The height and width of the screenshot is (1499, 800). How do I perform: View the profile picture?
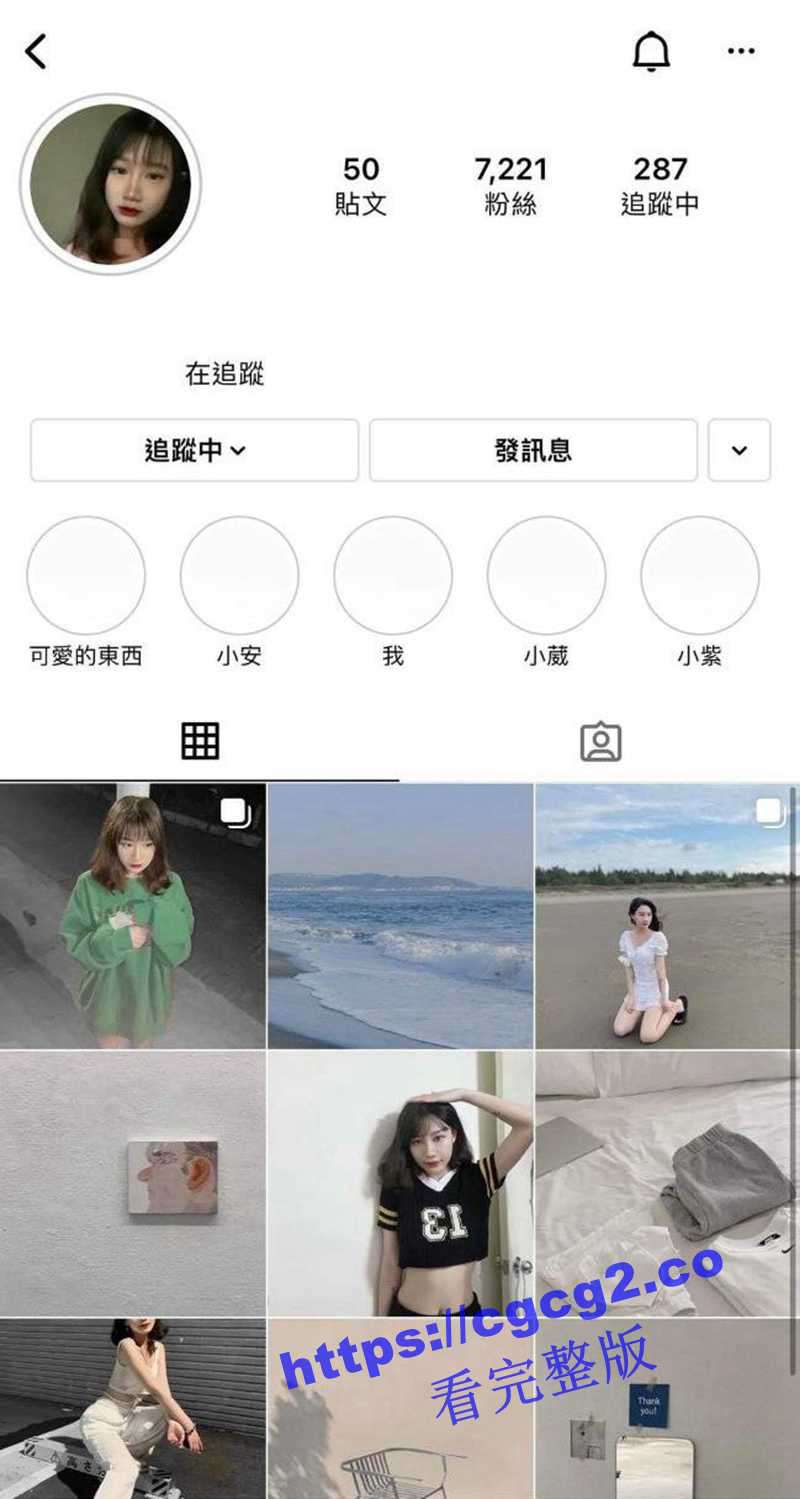click(110, 184)
